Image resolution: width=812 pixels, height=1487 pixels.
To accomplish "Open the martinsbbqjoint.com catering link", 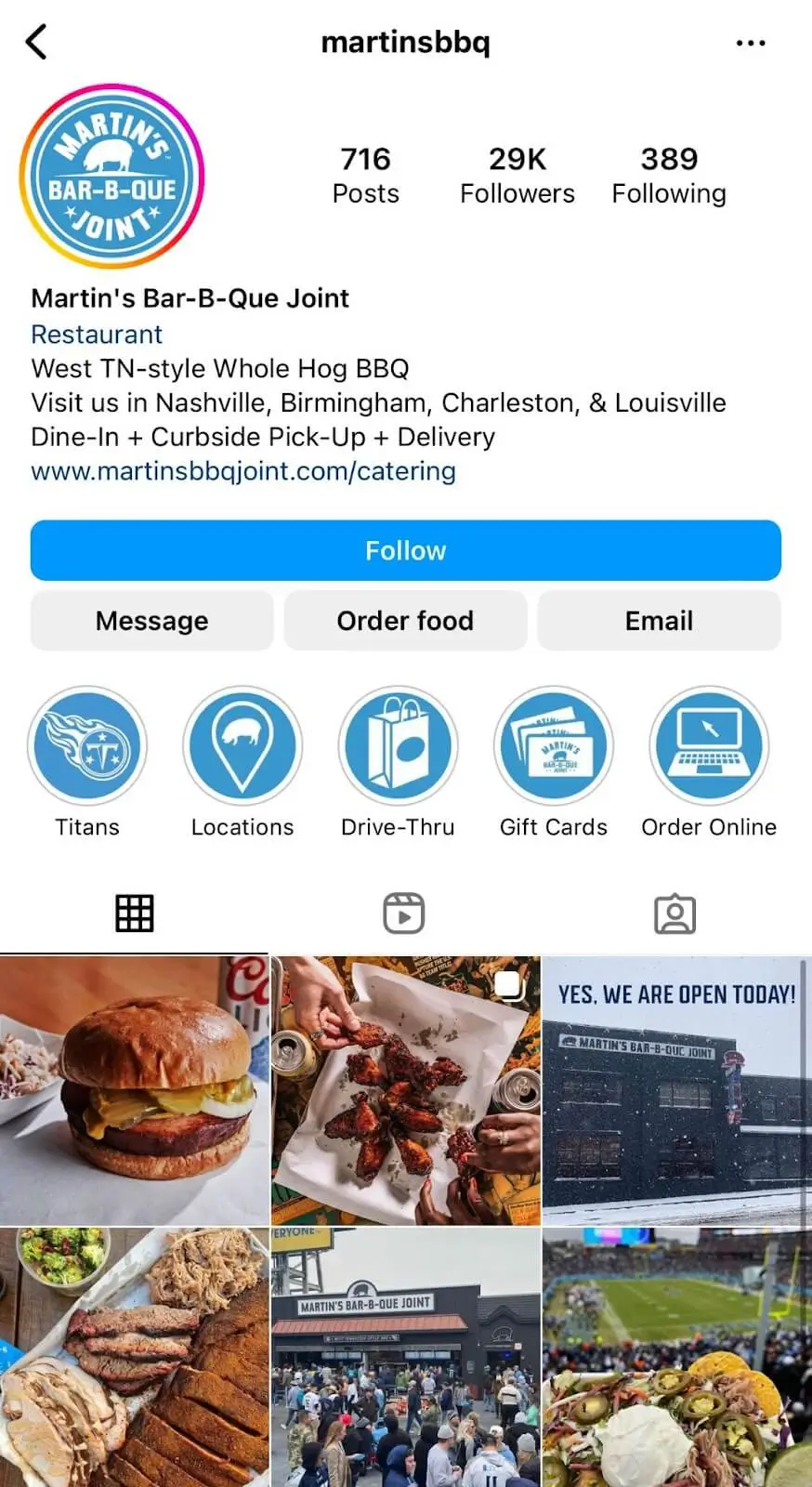I will tap(243, 471).
